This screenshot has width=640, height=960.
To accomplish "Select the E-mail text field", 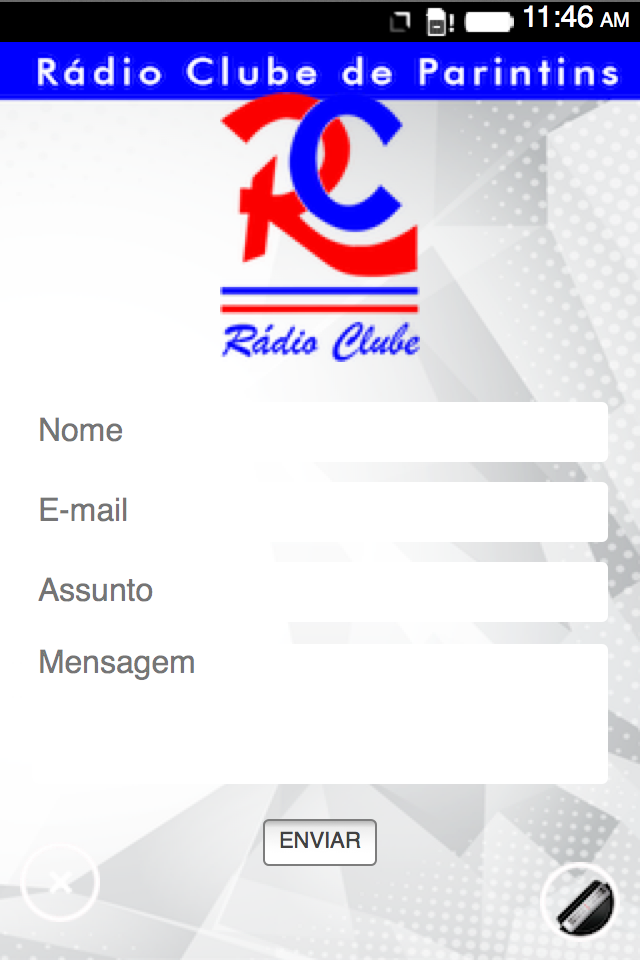I will click(x=320, y=512).
